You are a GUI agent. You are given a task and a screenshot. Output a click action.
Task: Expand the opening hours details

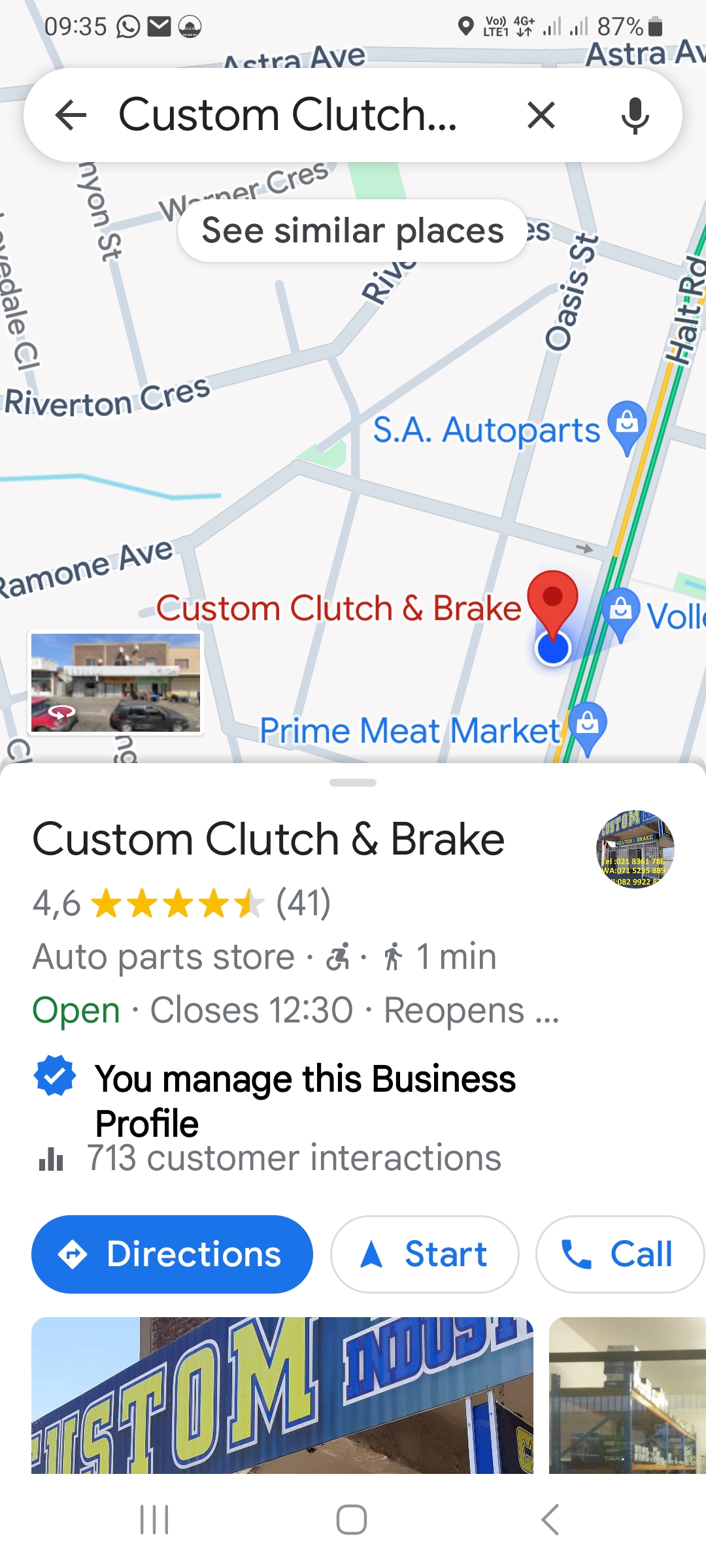[x=295, y=1011]
